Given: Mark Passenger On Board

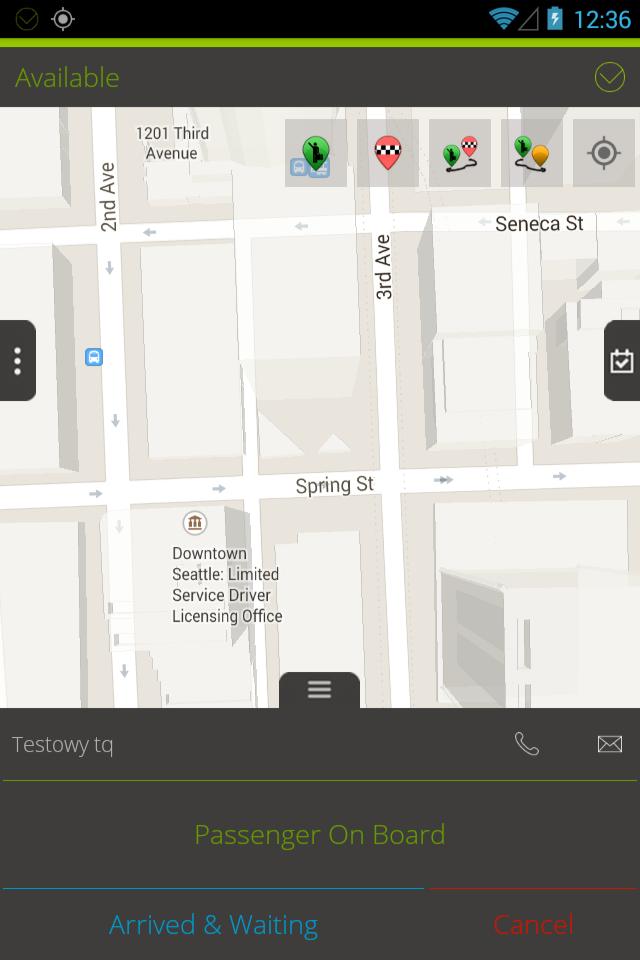Looking at the screenshot, I should pos(320,835).
